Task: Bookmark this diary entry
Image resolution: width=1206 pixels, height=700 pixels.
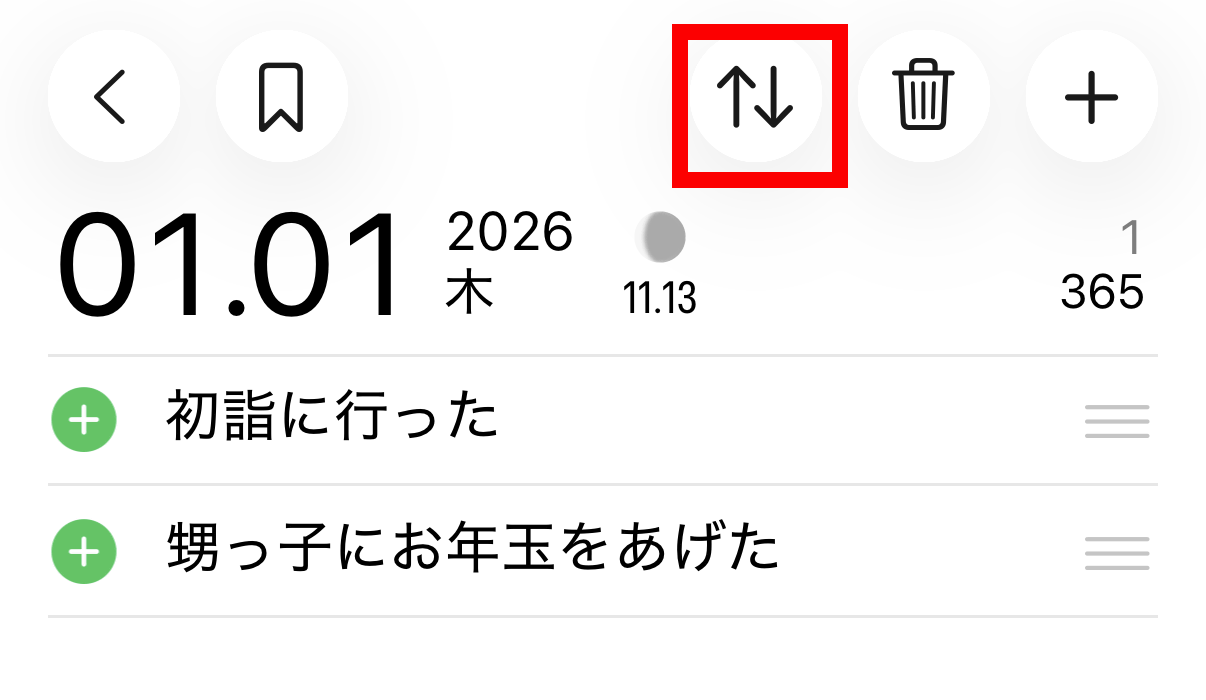Action: pos(281,98)
